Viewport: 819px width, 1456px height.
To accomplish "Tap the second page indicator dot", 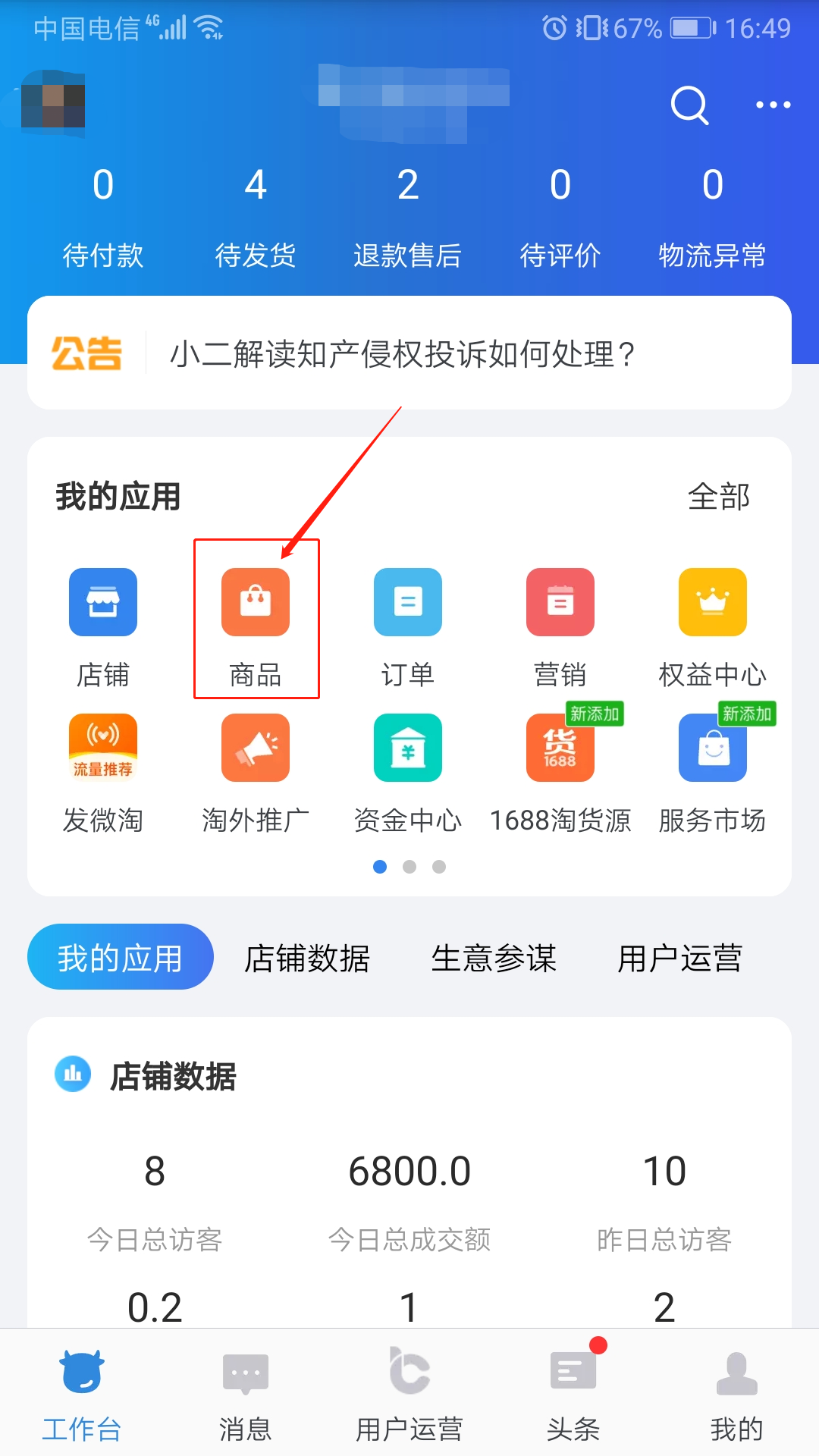I will pos(409,866).
